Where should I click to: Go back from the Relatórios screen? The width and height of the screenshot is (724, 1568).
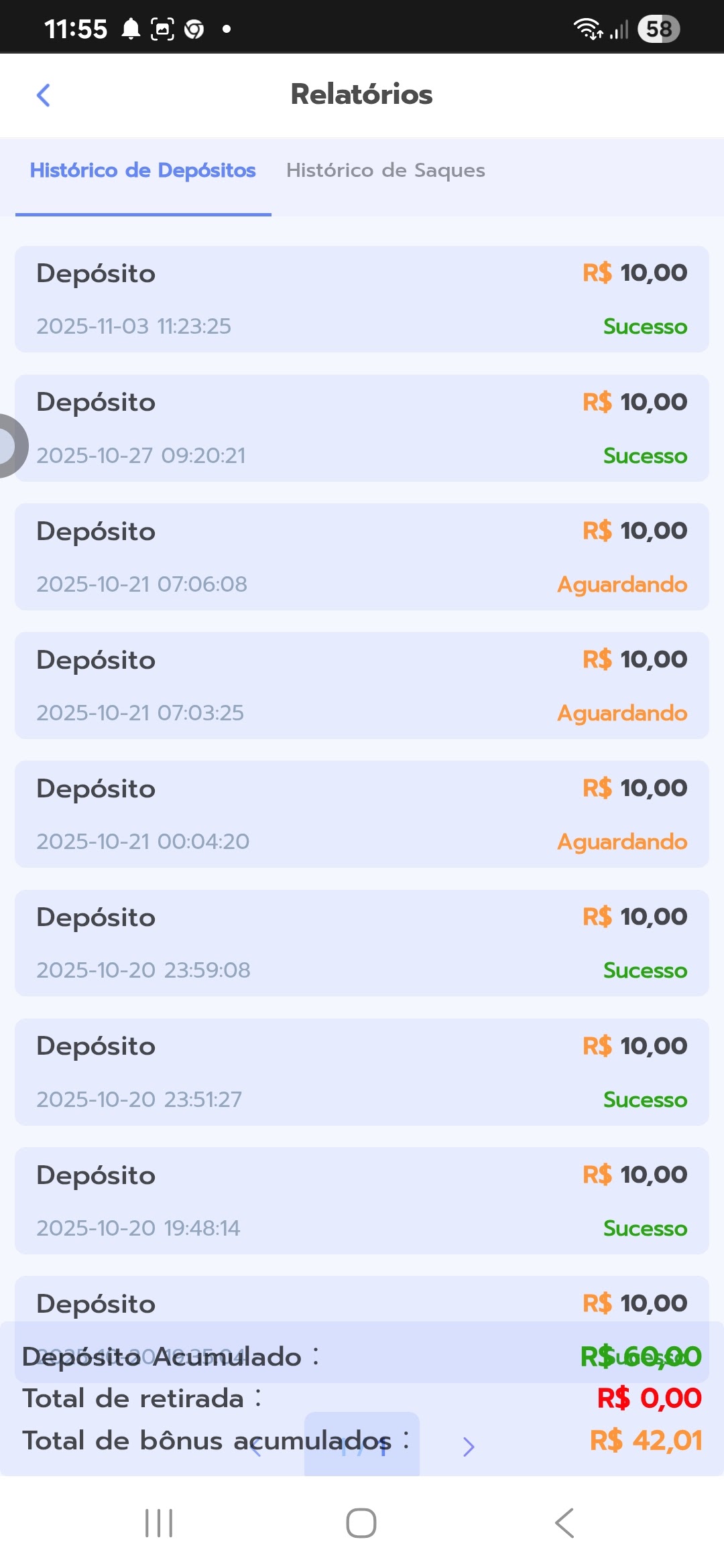[x=44, y=95]
